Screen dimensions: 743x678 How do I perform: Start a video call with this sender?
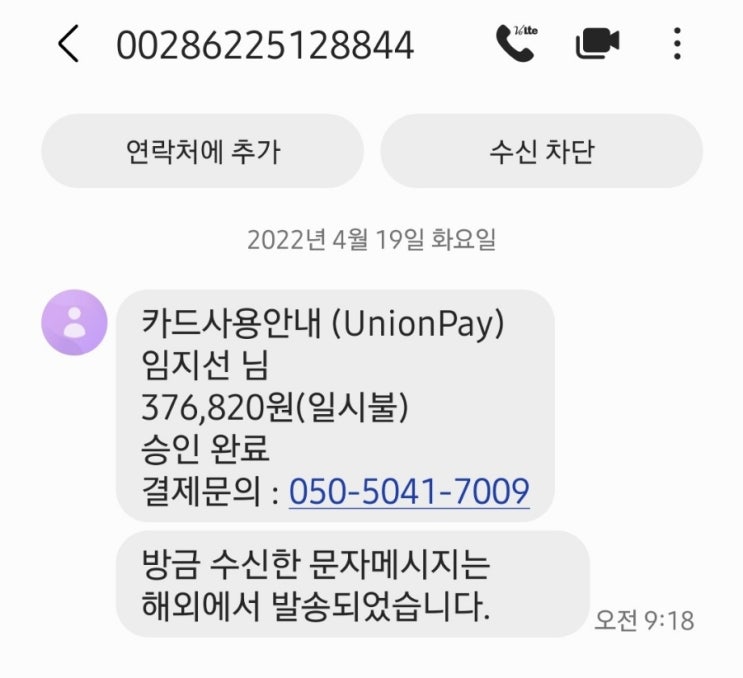click(597, 44)
